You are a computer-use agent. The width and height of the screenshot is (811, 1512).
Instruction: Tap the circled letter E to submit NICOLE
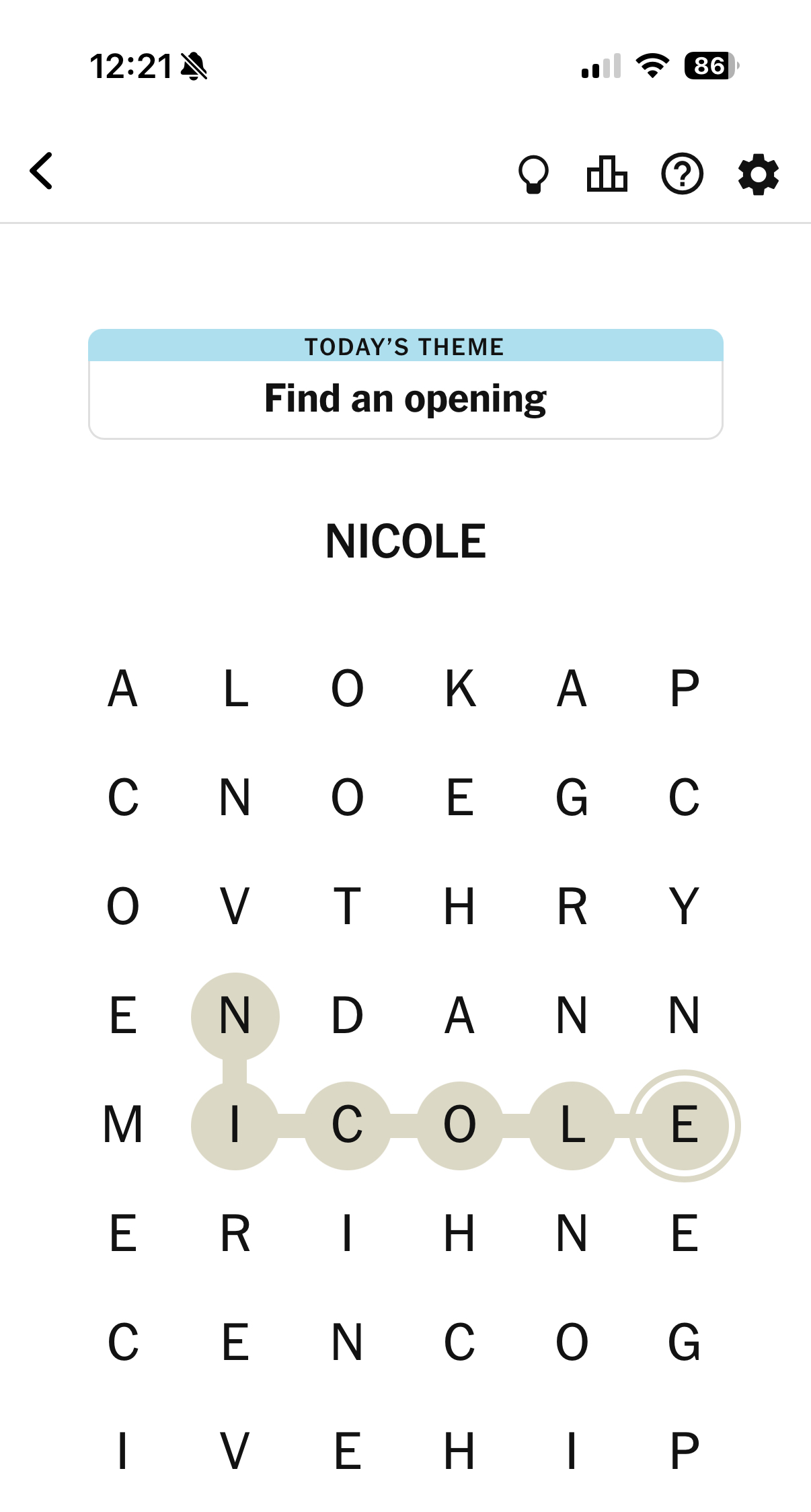coord(685,1125)
